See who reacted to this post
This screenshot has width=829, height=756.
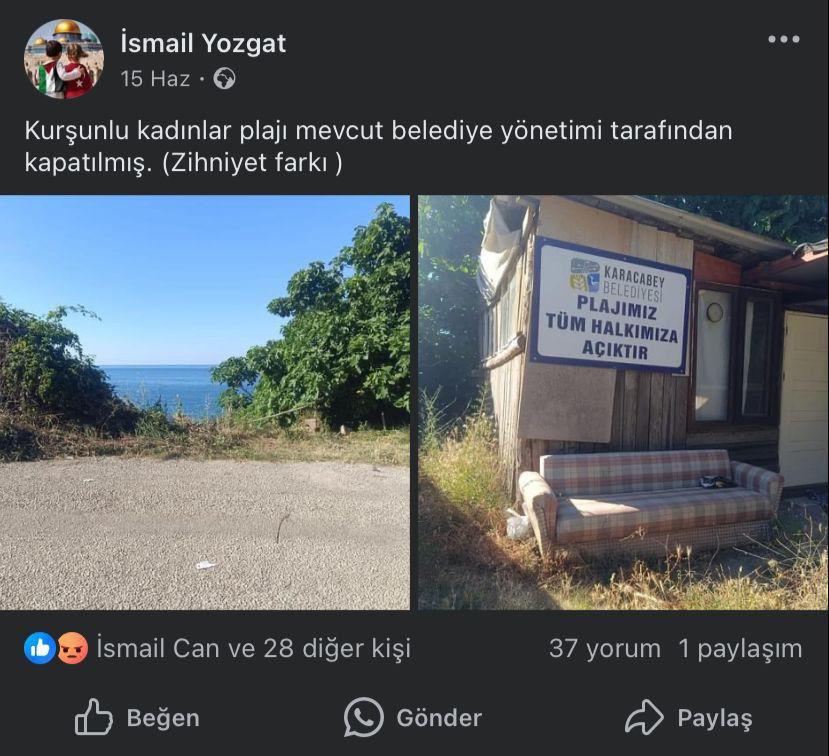pos(252,648)
